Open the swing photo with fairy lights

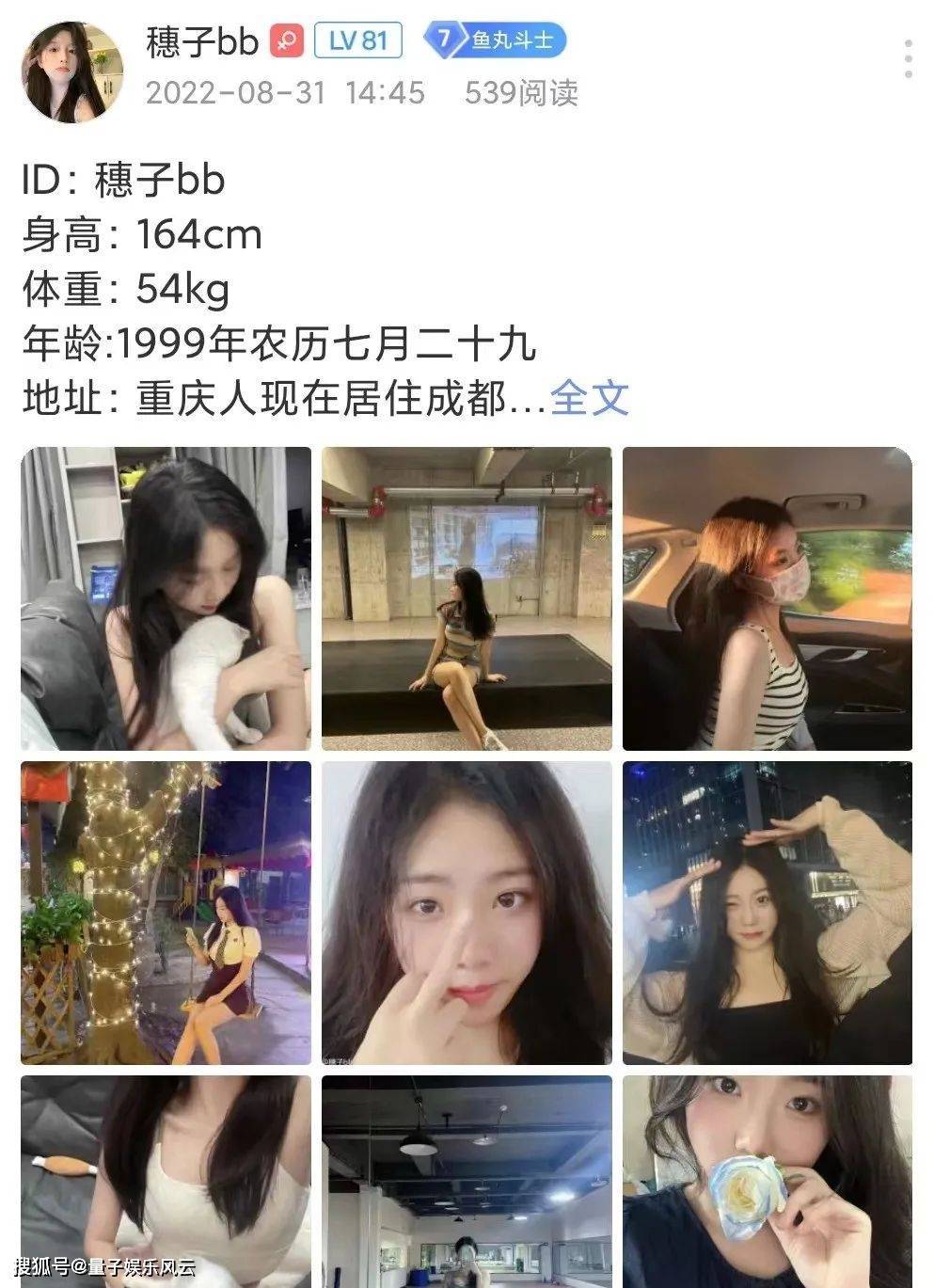pos(166,913)
